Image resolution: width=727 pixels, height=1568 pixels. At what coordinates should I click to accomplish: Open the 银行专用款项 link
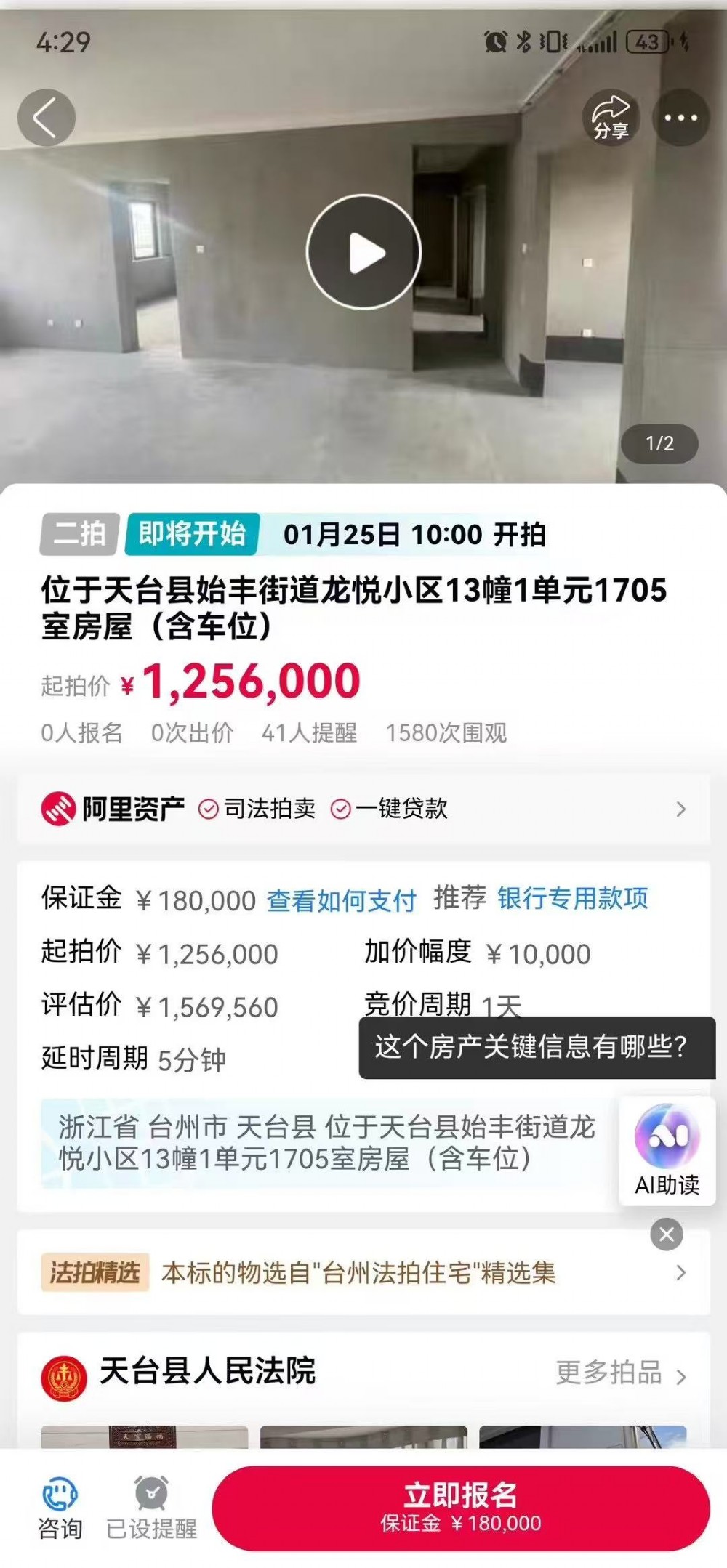pyautogui.click(x=573, y=899)
